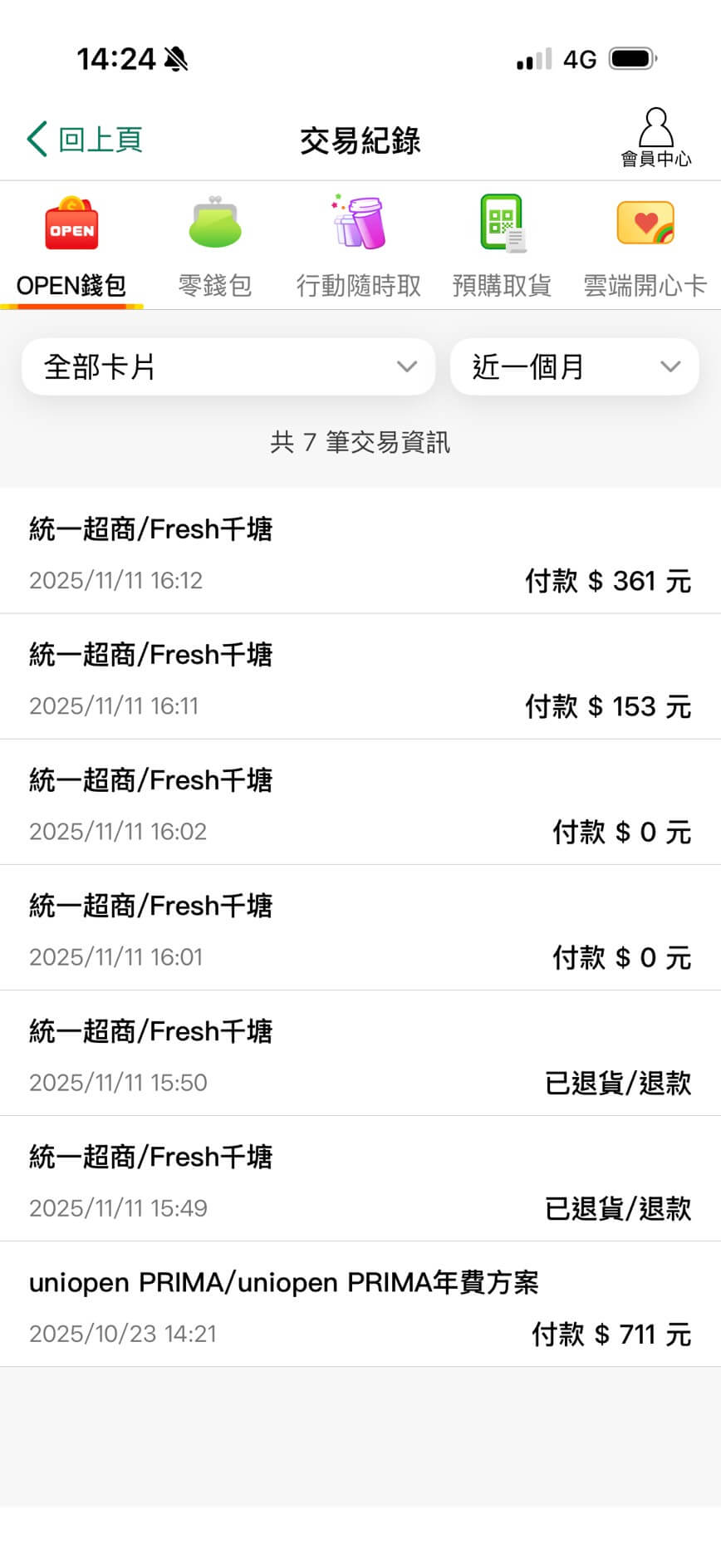
Task: Expand the 近一個月 period dropdown
Action: [574, 366]
